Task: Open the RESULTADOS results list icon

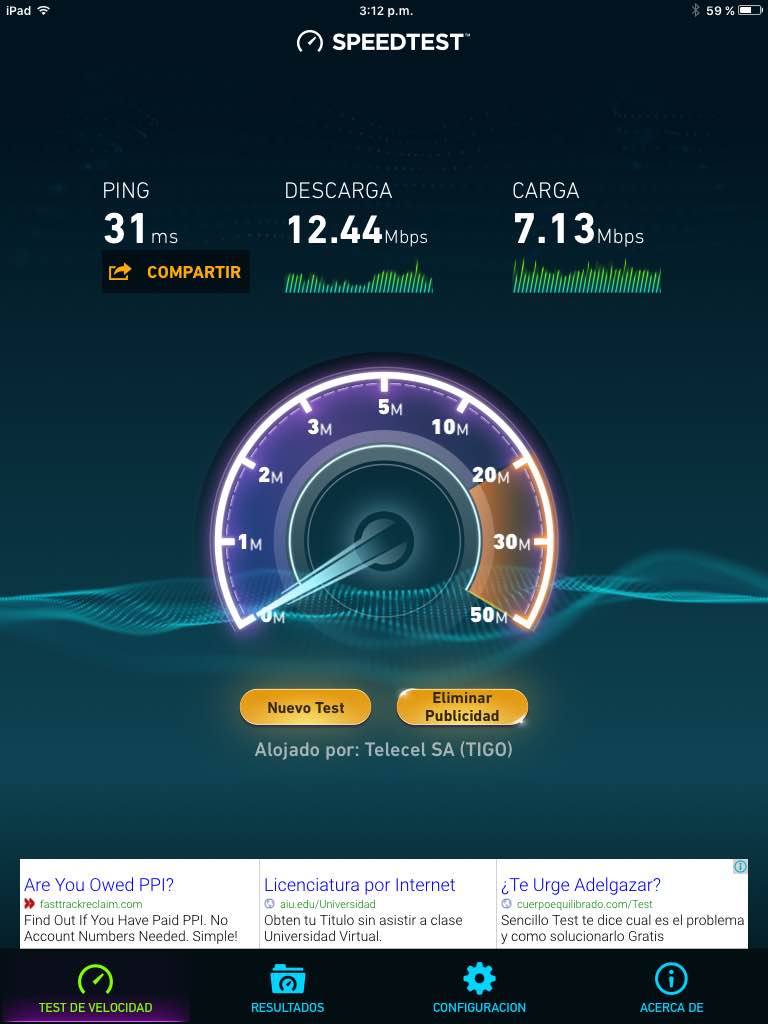Action: pos(287,977)
